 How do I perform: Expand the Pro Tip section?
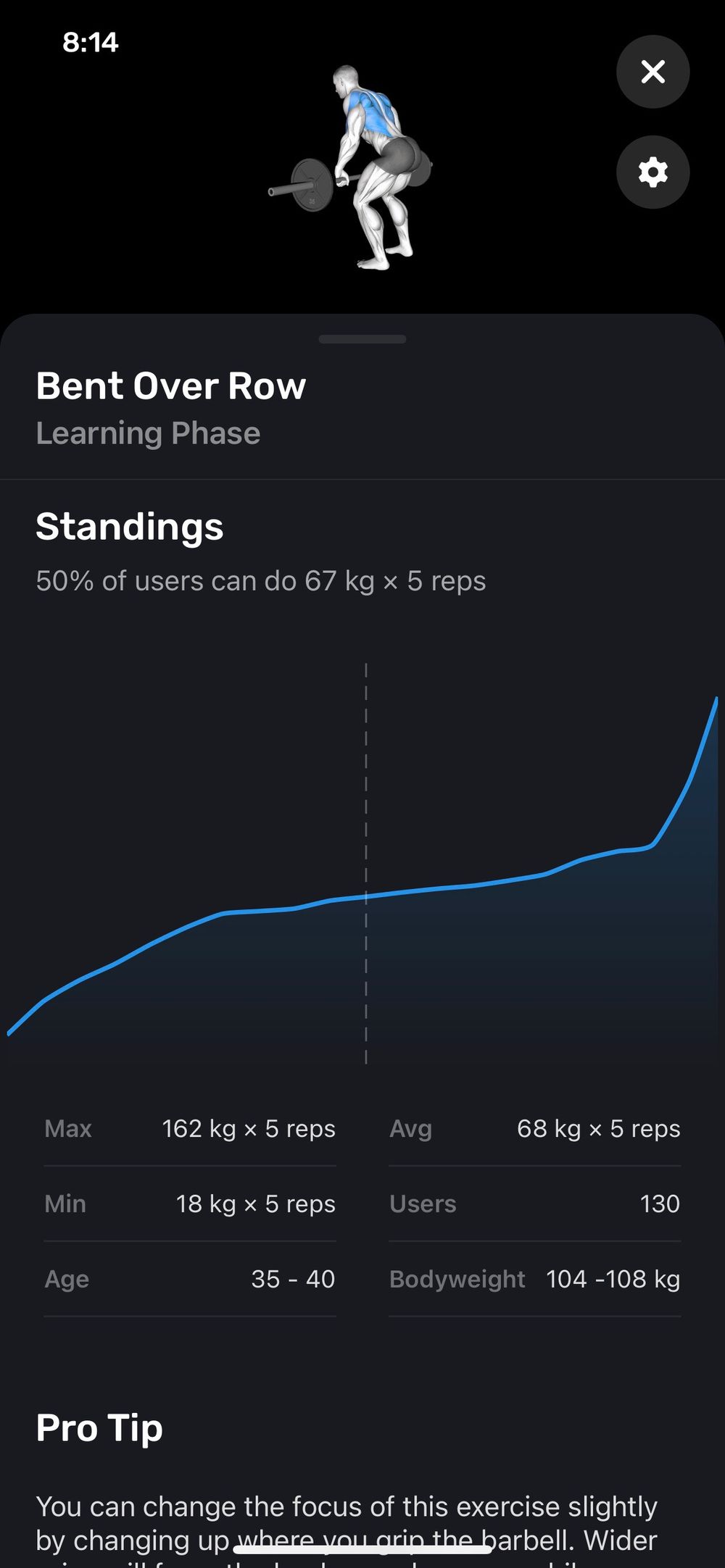click(x=100, y=1427)
